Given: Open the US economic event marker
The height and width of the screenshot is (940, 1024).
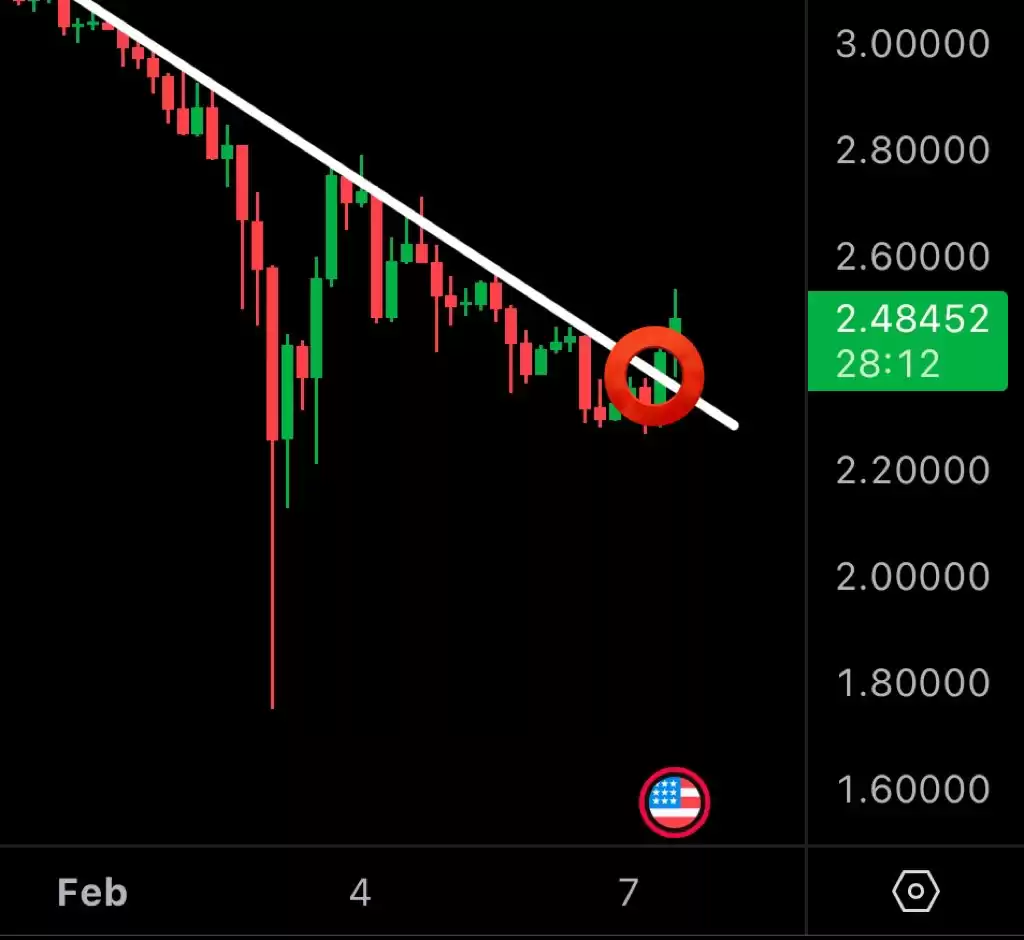Looking at the screenshot, I should pyautogui.click(x=674, y=802).
